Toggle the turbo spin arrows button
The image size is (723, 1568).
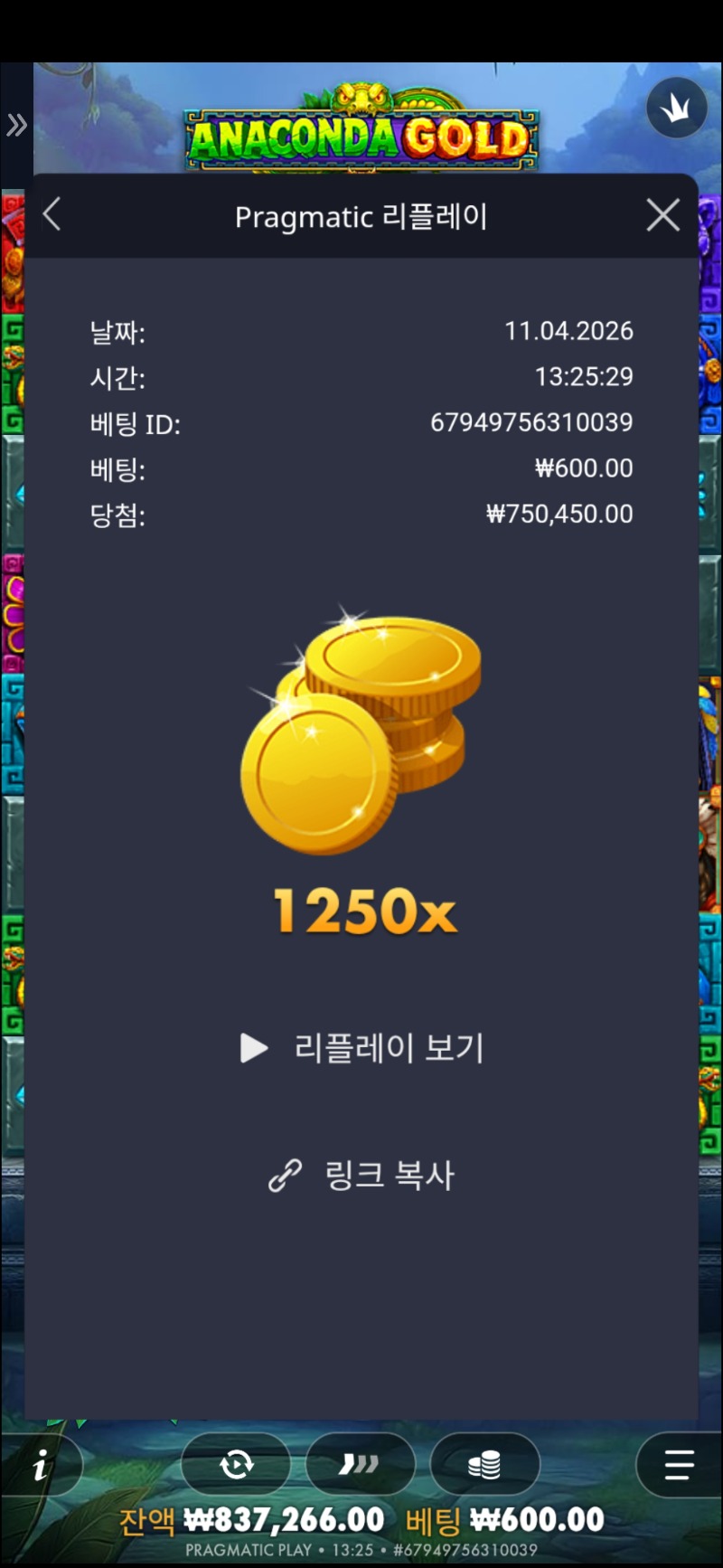[360, 1464]
